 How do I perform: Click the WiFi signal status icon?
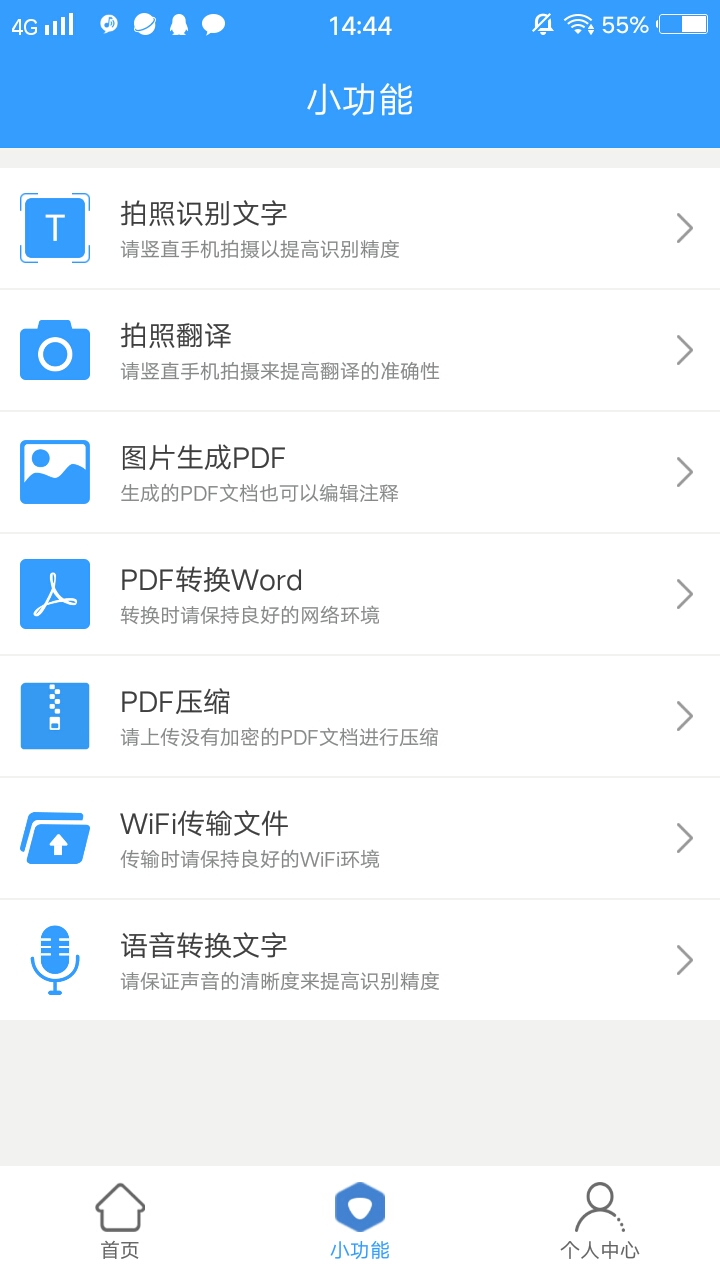[x=580, y=25]
